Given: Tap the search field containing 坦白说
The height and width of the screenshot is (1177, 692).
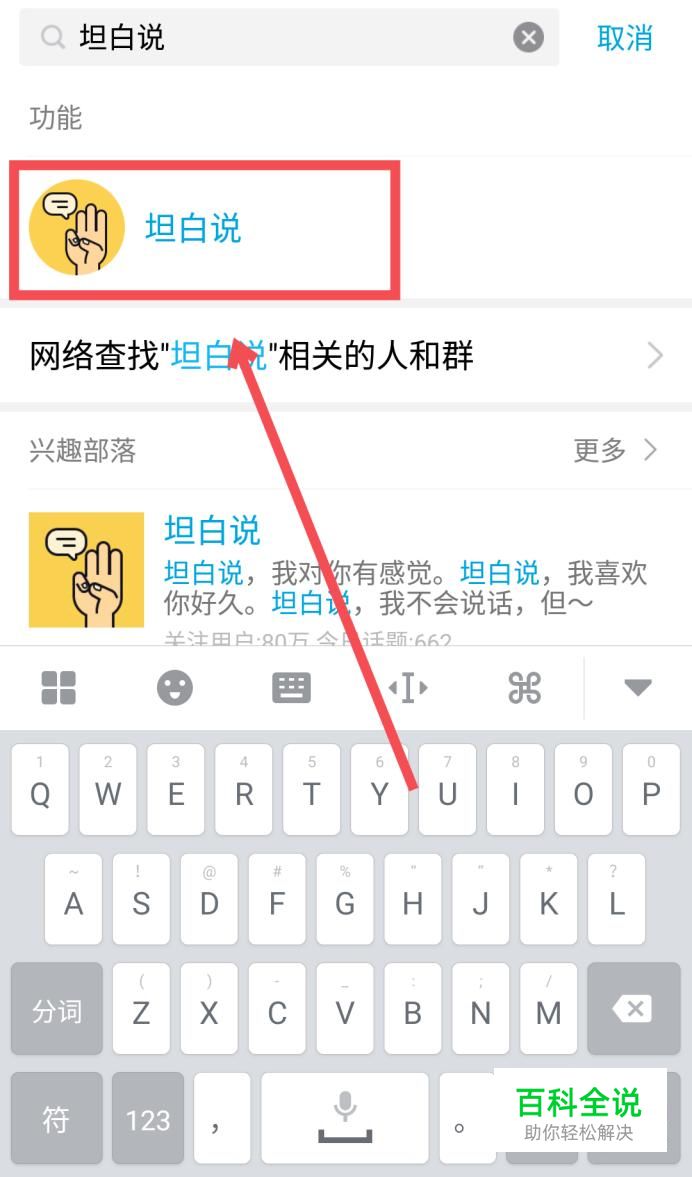Looking at the screenshot, I should pyautogui.click(x=289, y=37).
